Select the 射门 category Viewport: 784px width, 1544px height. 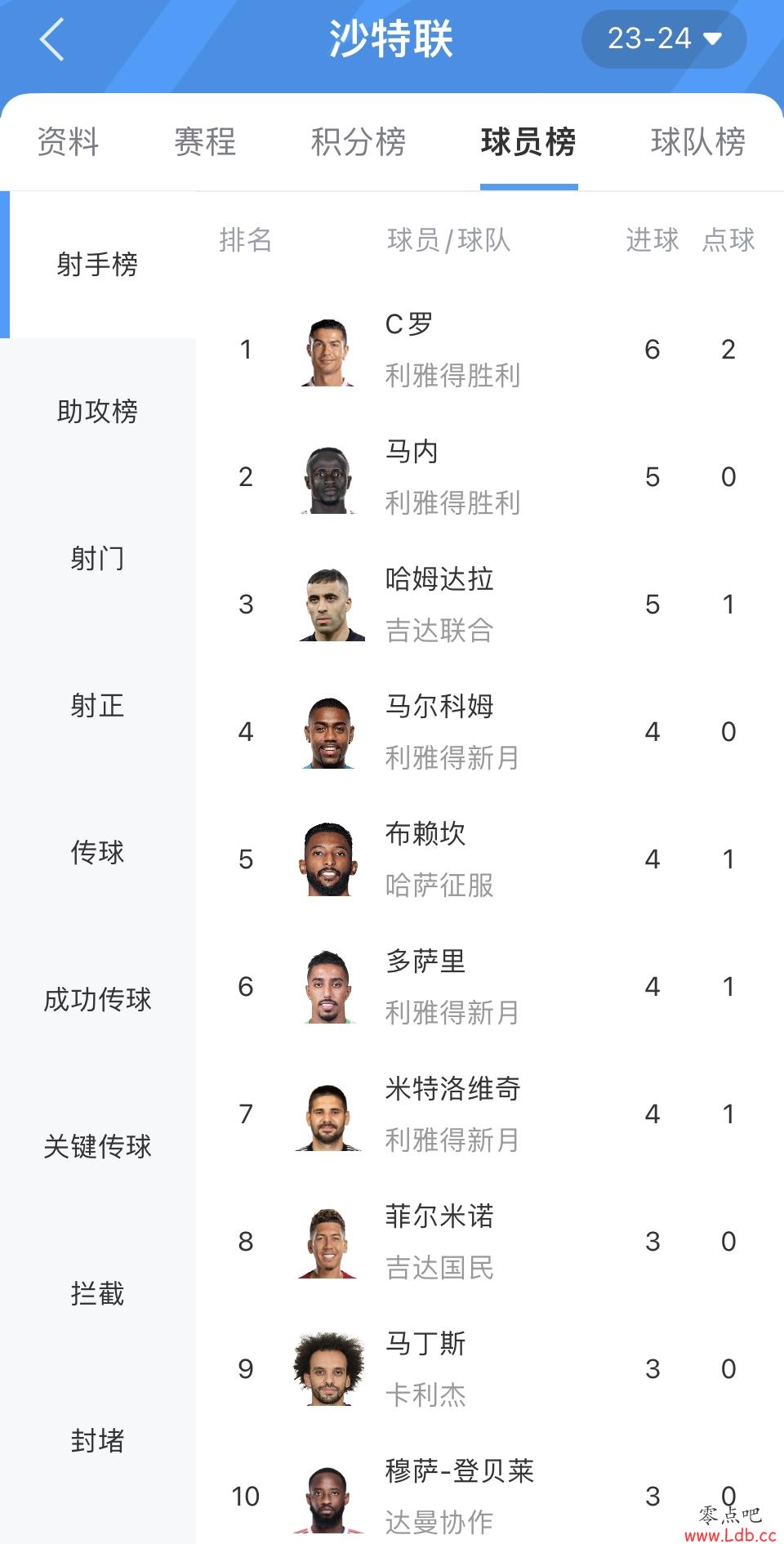point(98,558)
